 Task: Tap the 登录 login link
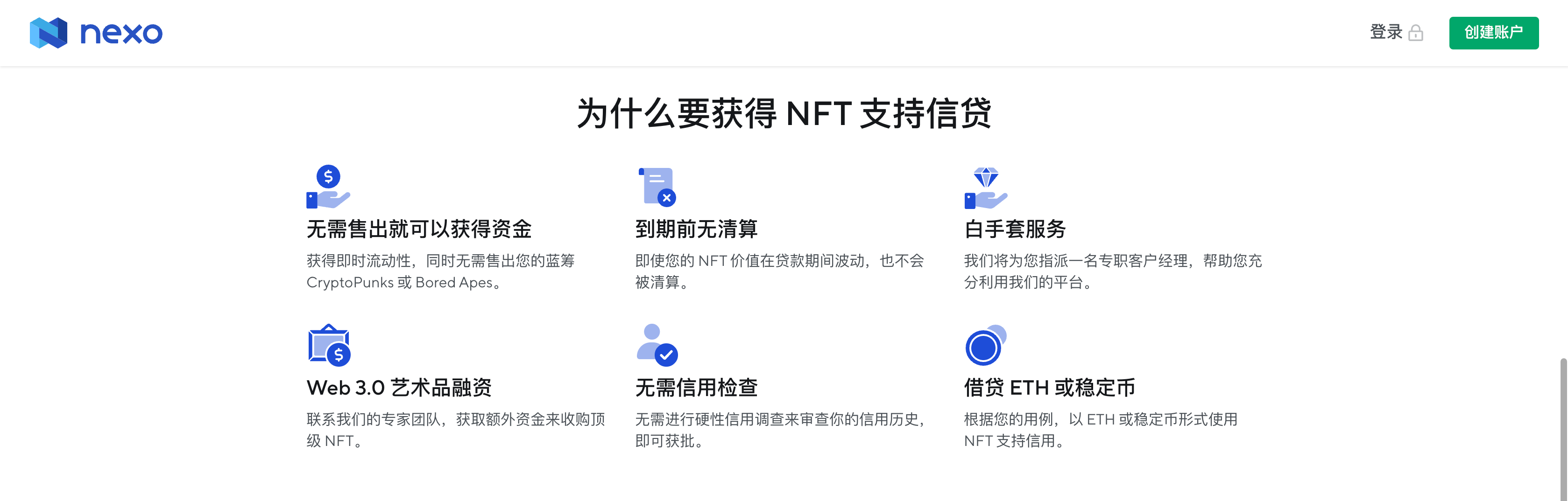point(1394,32)
